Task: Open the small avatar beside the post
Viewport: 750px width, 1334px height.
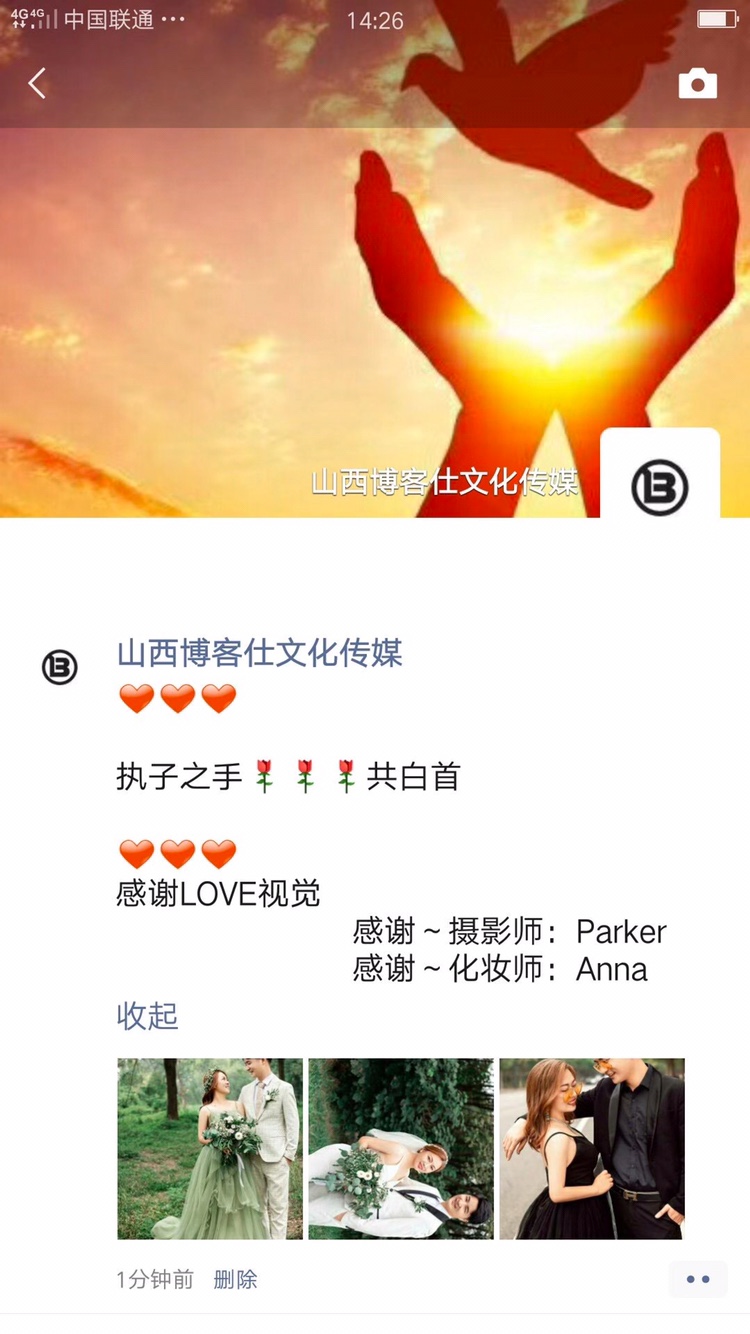Action: 60,667
